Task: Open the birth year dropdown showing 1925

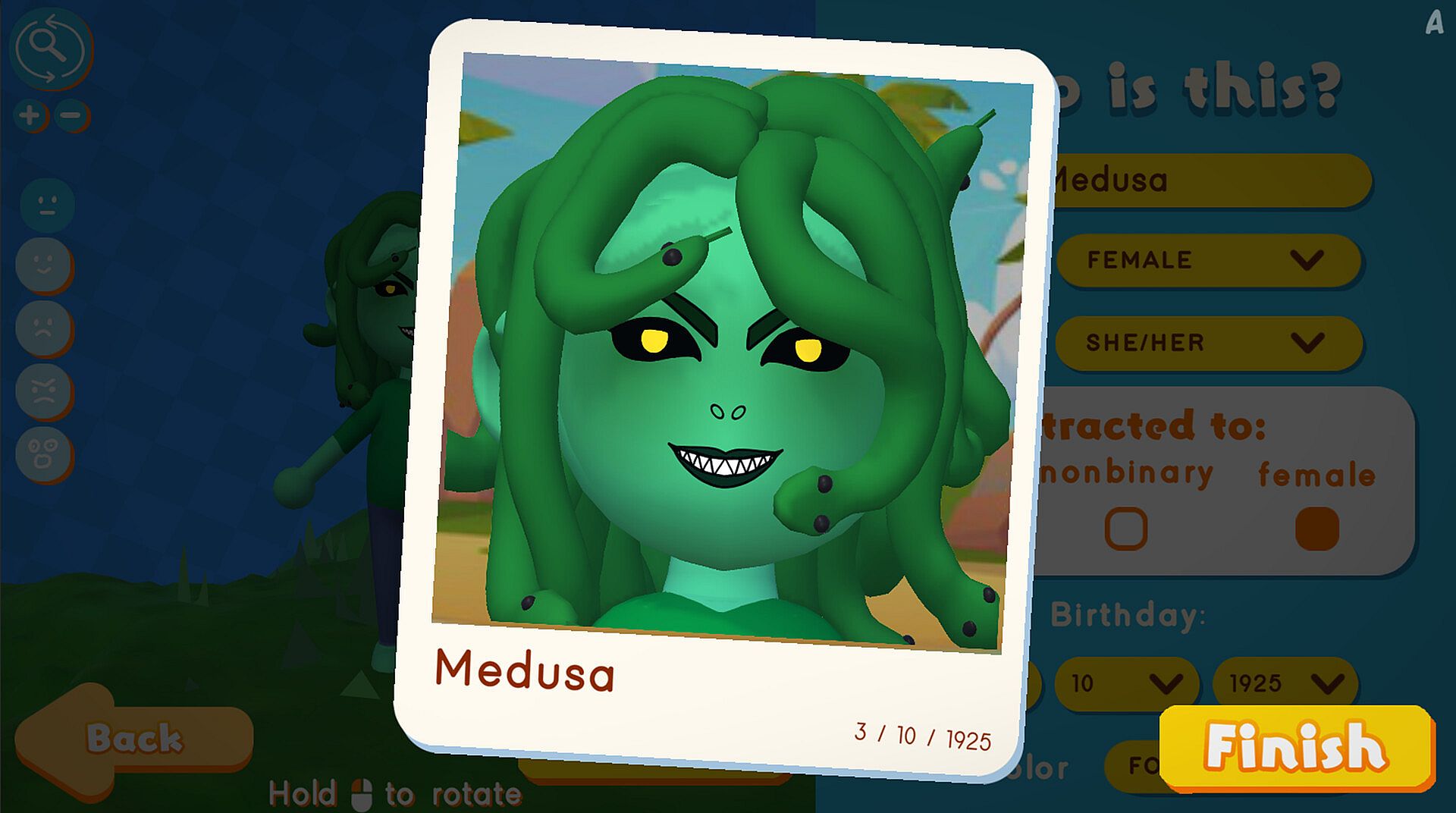Action: click(x=1284, y=683)
